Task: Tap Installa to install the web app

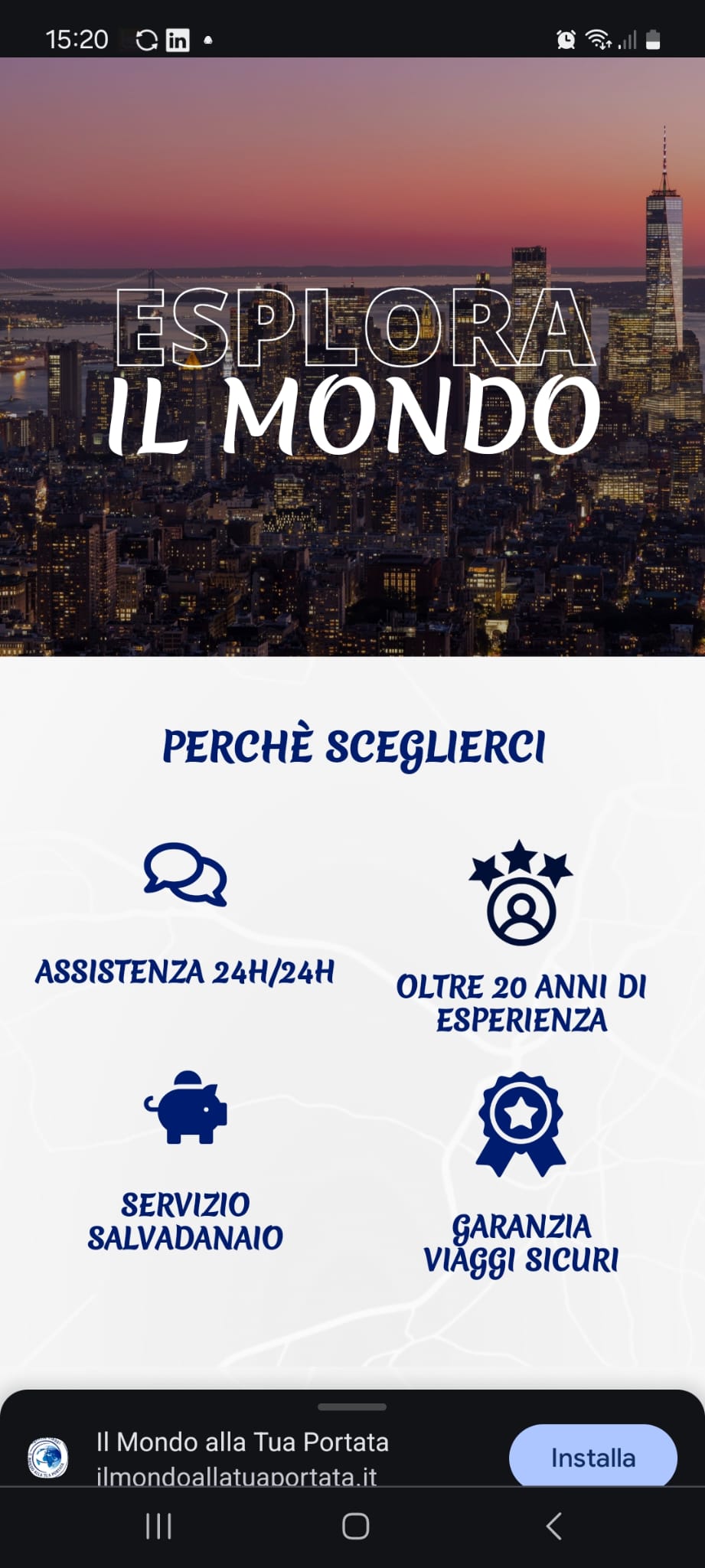Action: click(592, 1457)
